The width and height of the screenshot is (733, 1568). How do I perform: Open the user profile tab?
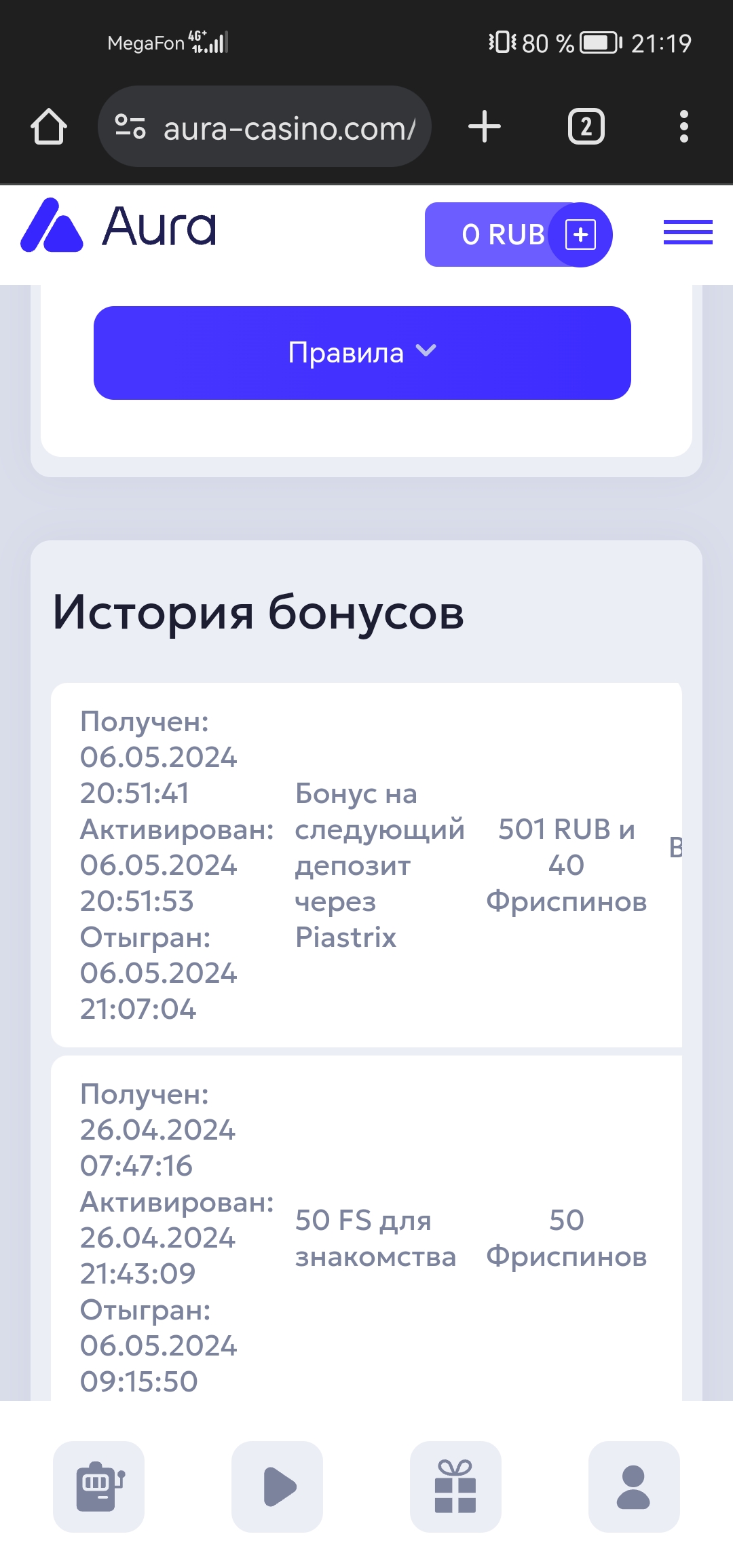point(634,1487)
